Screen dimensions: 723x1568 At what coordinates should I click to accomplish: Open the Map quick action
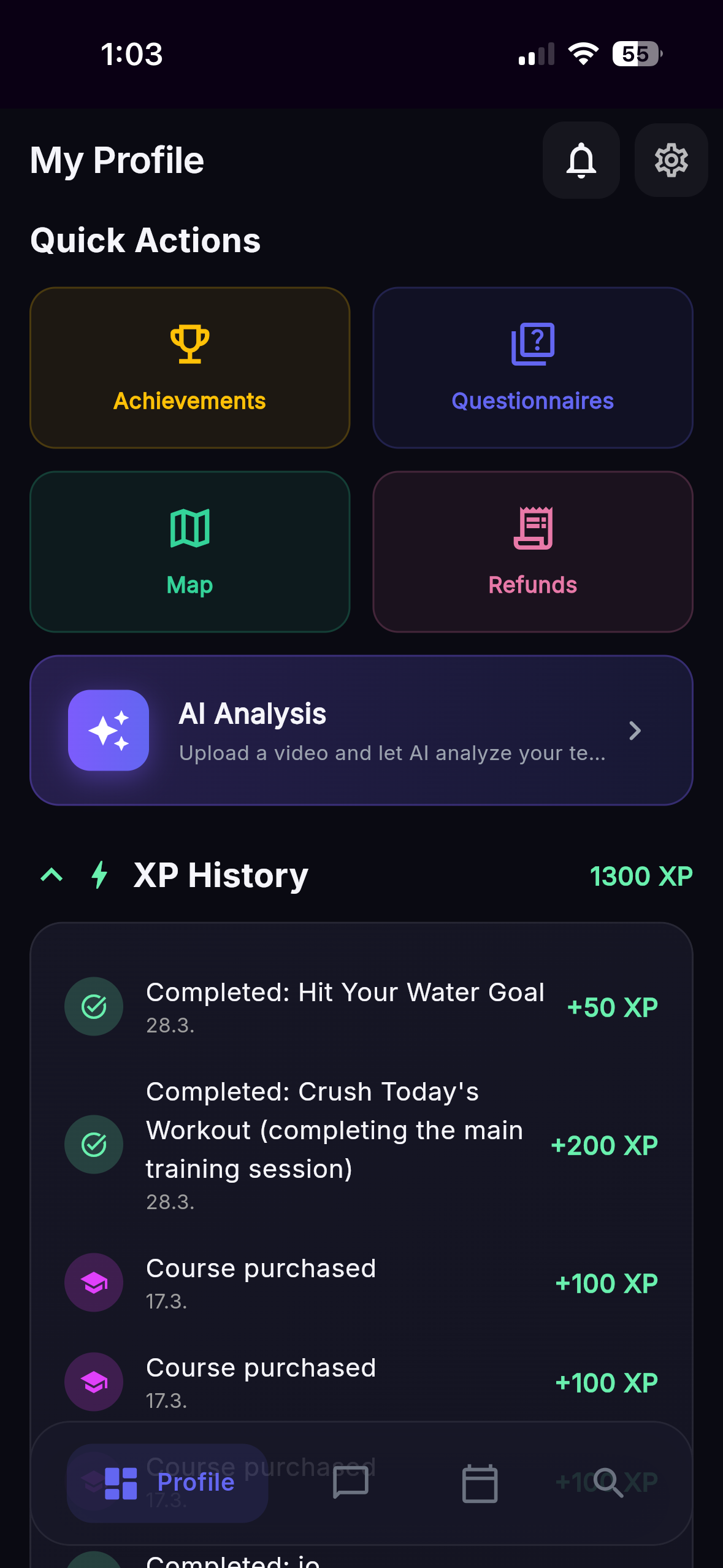point(190,551)
